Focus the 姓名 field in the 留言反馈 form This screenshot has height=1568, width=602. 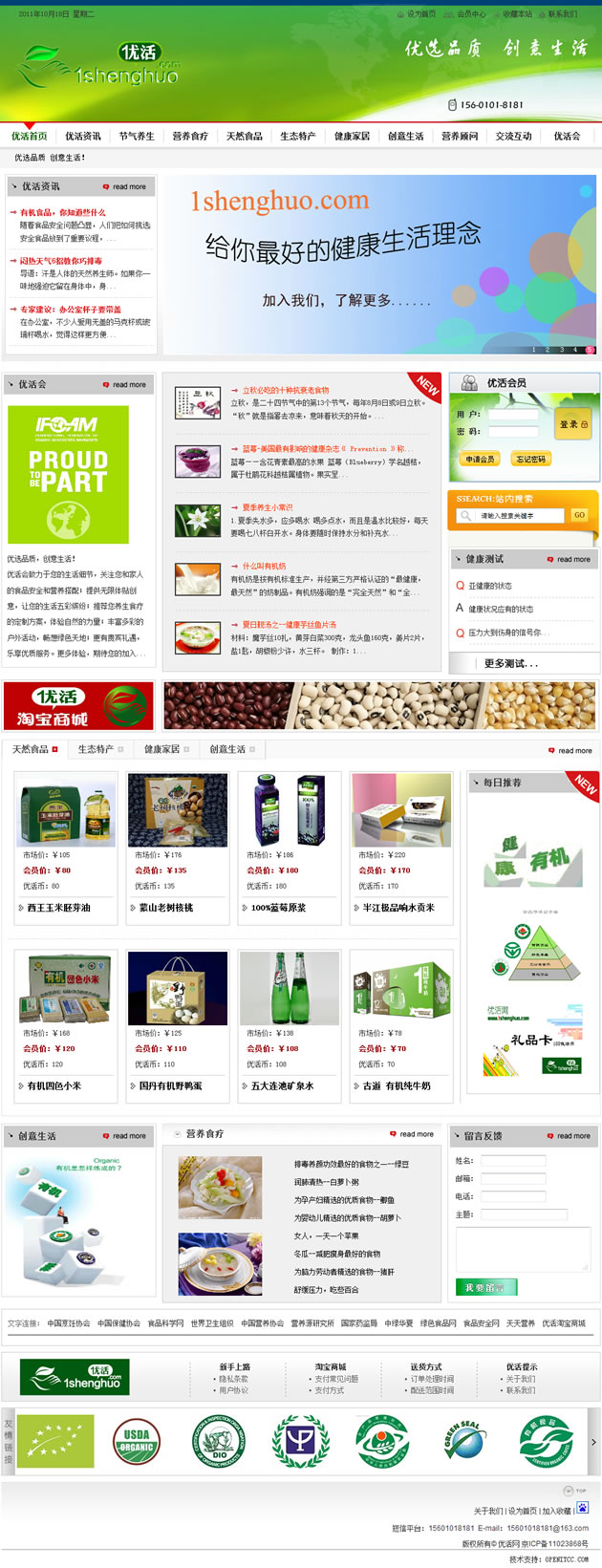point(512,1161)
